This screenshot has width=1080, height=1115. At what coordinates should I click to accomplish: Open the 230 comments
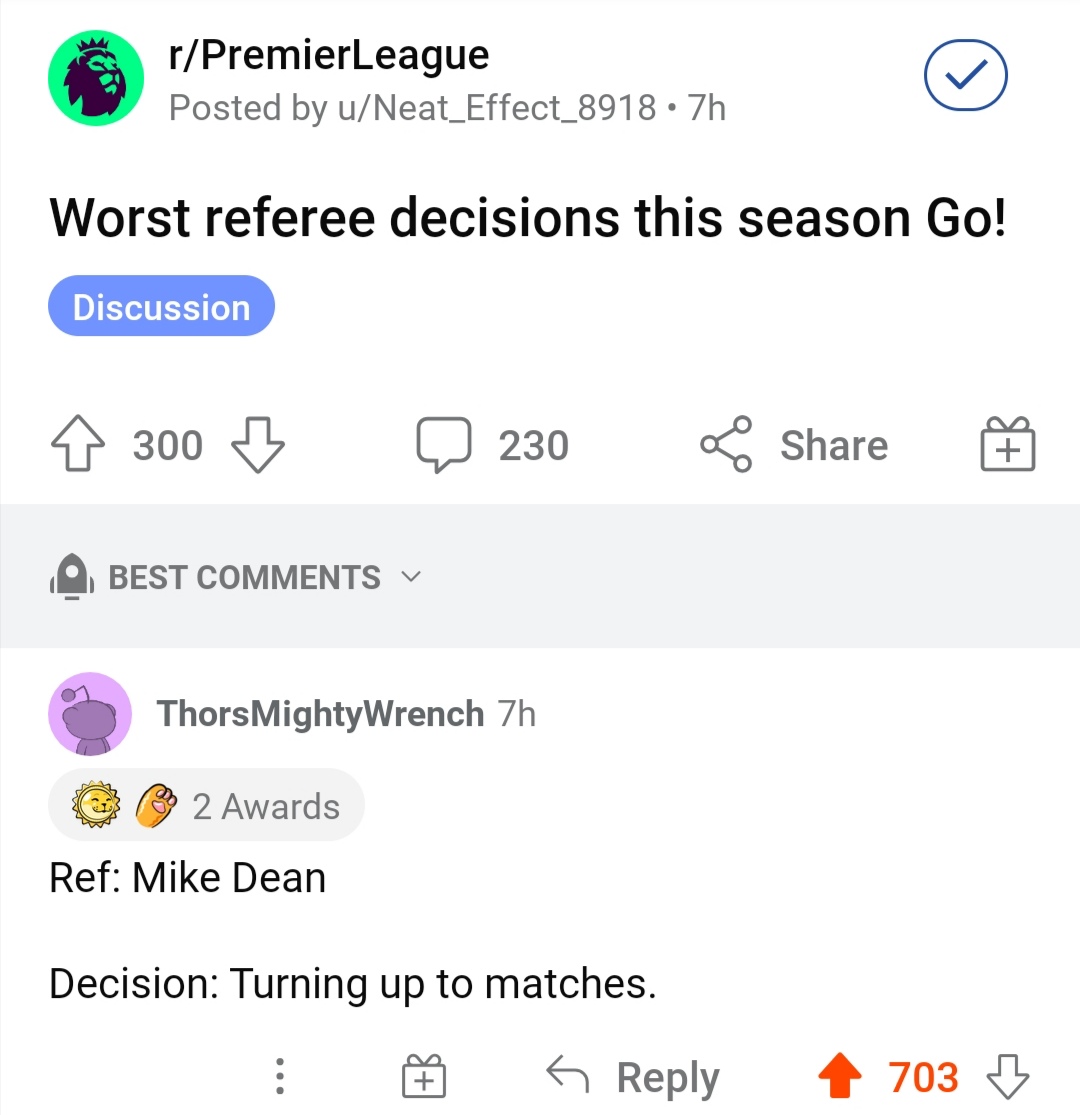pos(493,446)
